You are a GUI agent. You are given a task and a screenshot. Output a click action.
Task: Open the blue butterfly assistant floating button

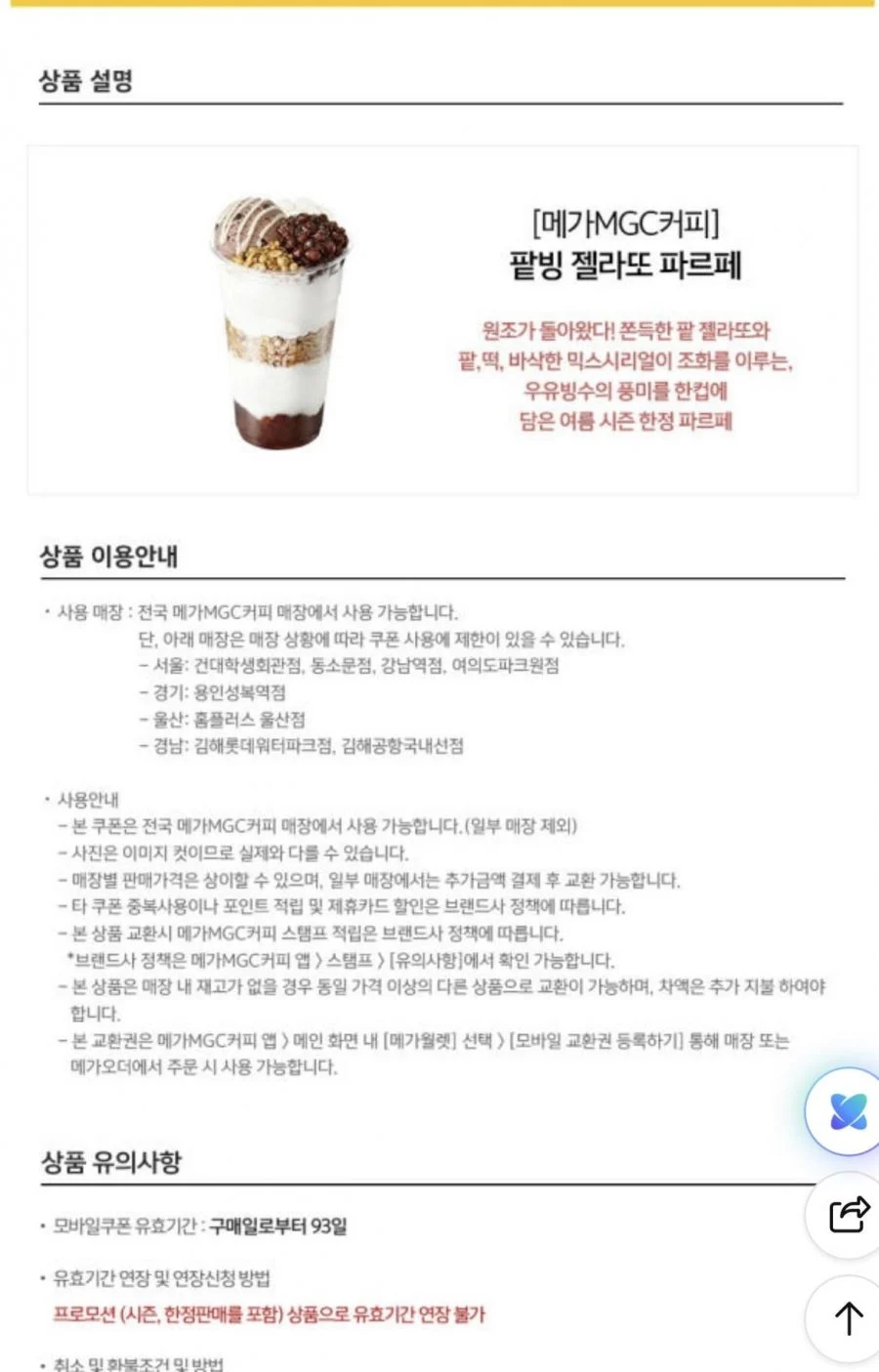coord(846,1111)
